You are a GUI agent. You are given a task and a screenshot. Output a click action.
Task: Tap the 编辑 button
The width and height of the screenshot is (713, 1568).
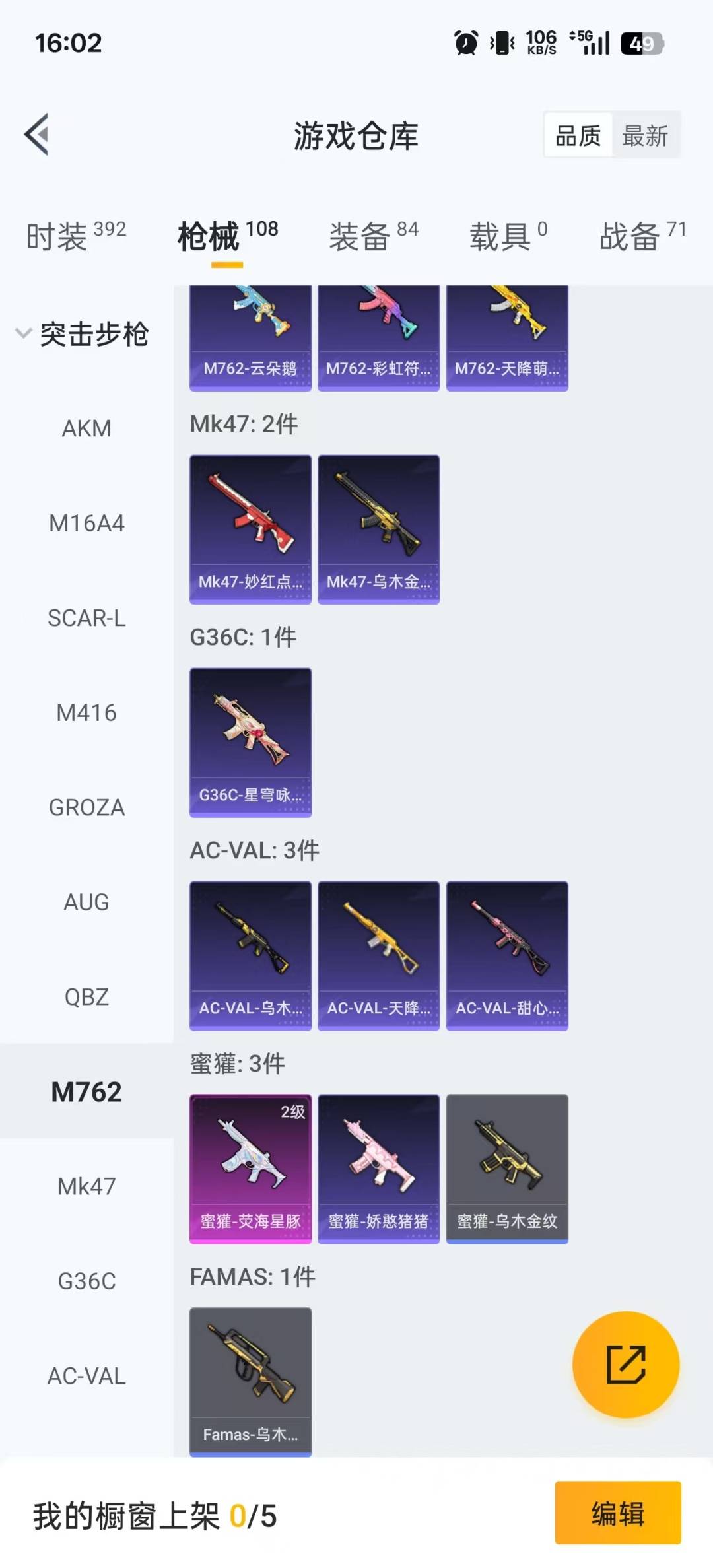617,1513
